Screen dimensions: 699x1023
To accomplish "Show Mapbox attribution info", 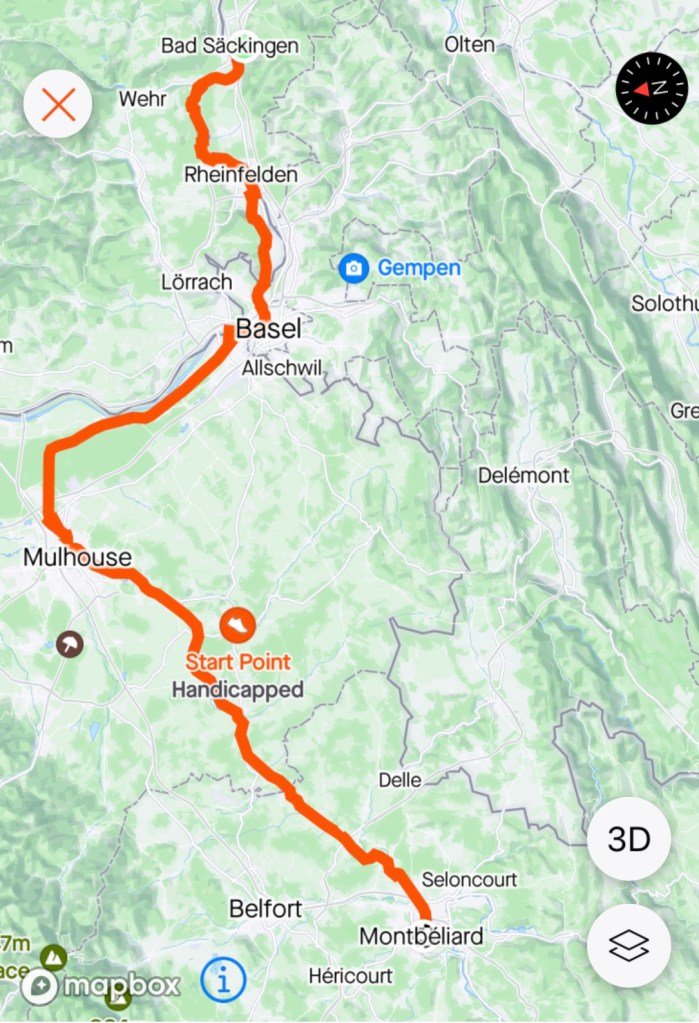I will [223, 979].
